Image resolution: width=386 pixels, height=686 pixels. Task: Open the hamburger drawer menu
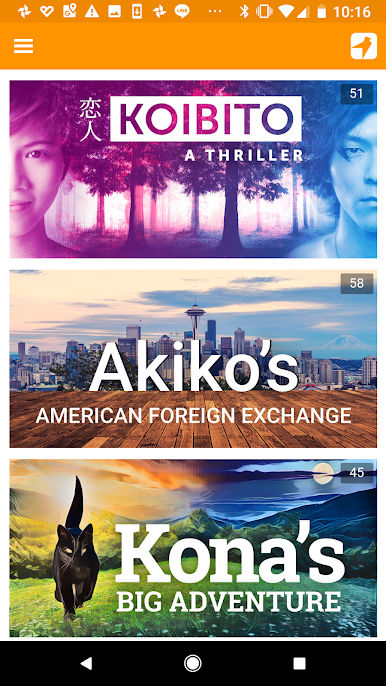tap(23, 46)
